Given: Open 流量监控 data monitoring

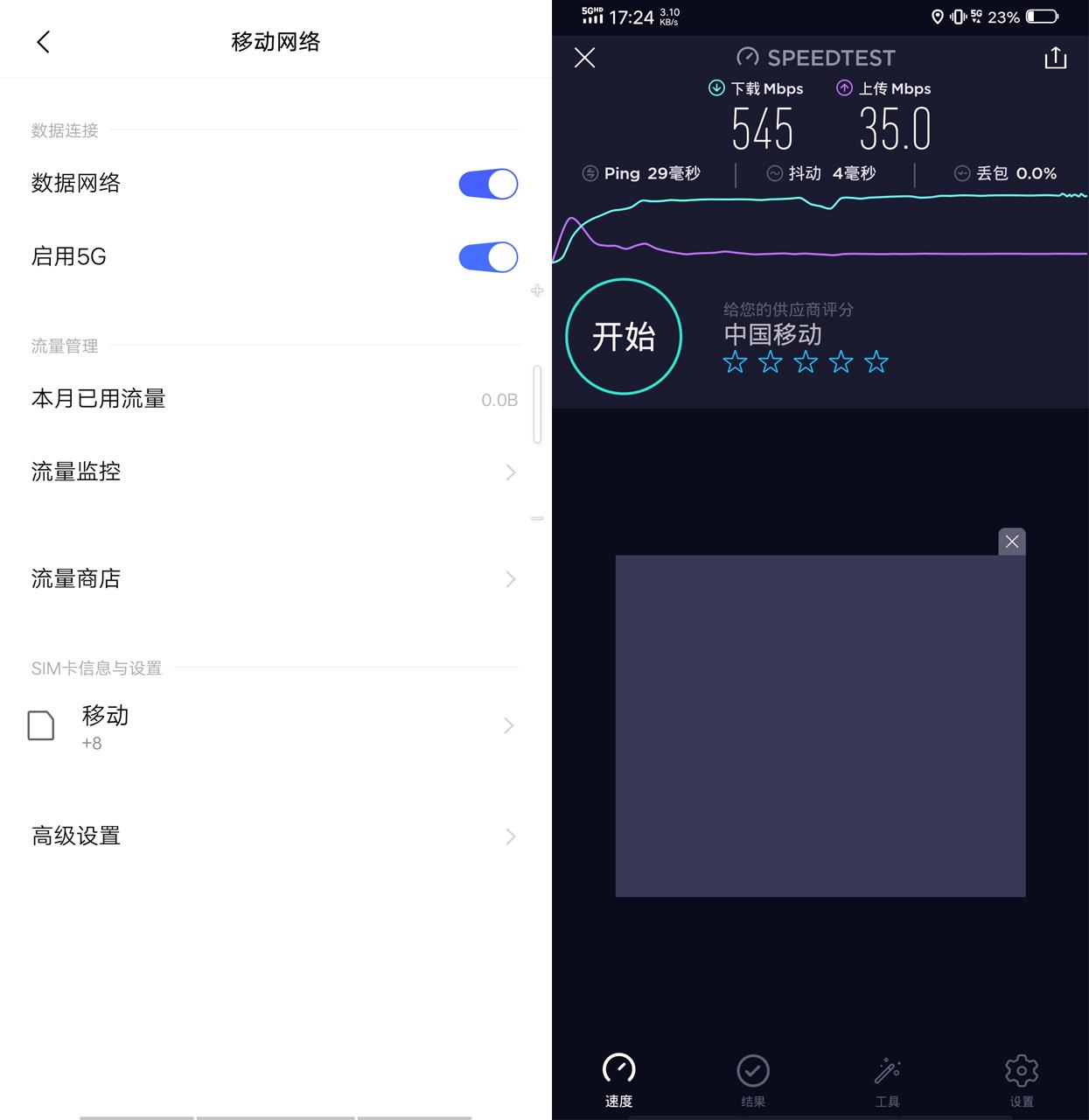Looking at the screenshot, I should 275,472.
